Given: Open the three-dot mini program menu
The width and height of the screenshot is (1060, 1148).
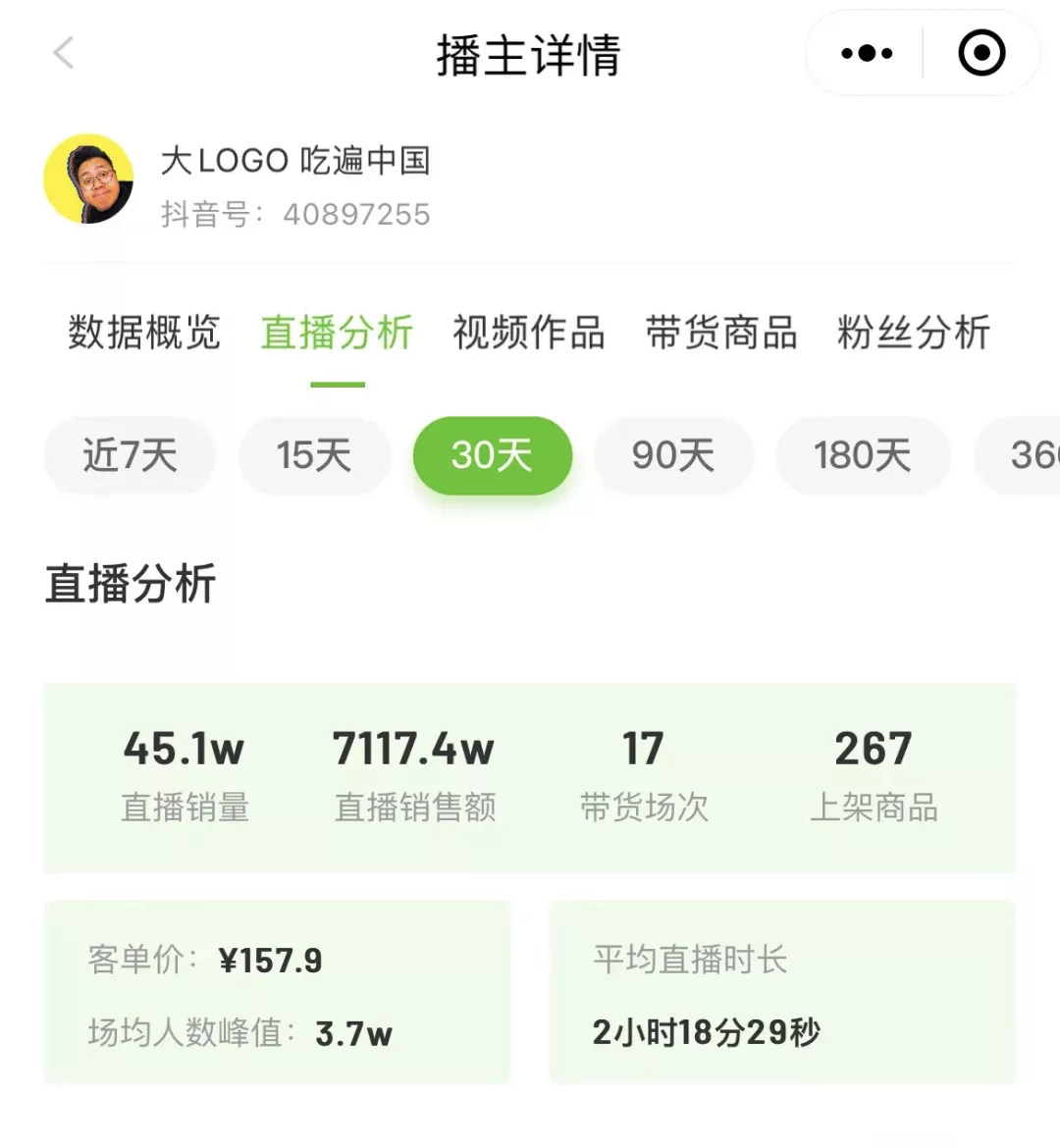Looking at the screenshot, I should pyautogui.click(x=867, y=53).
